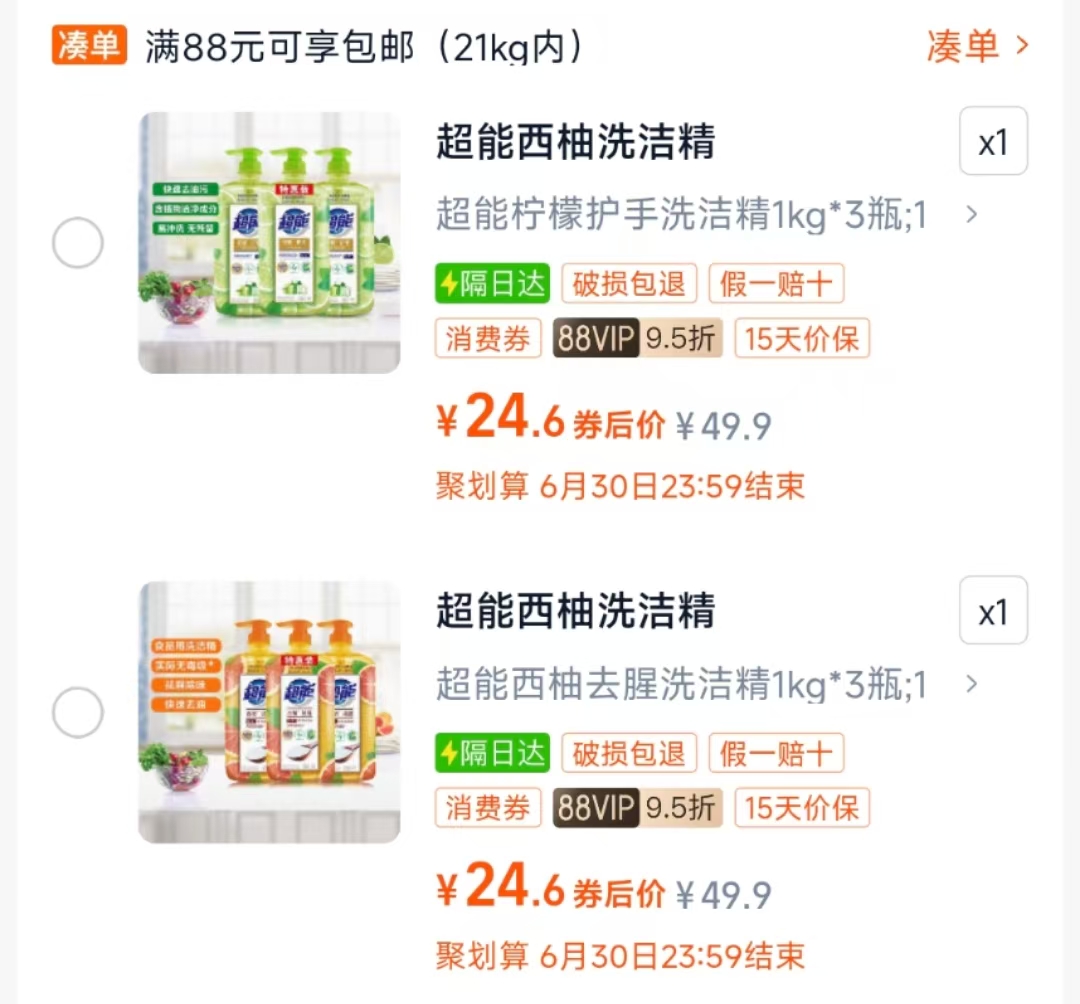The height and width of the screenshot is (1004, 1080).
Task: Change quantity x1 of 西柚去腥洗洁精 item
Action: pos(993,610)
